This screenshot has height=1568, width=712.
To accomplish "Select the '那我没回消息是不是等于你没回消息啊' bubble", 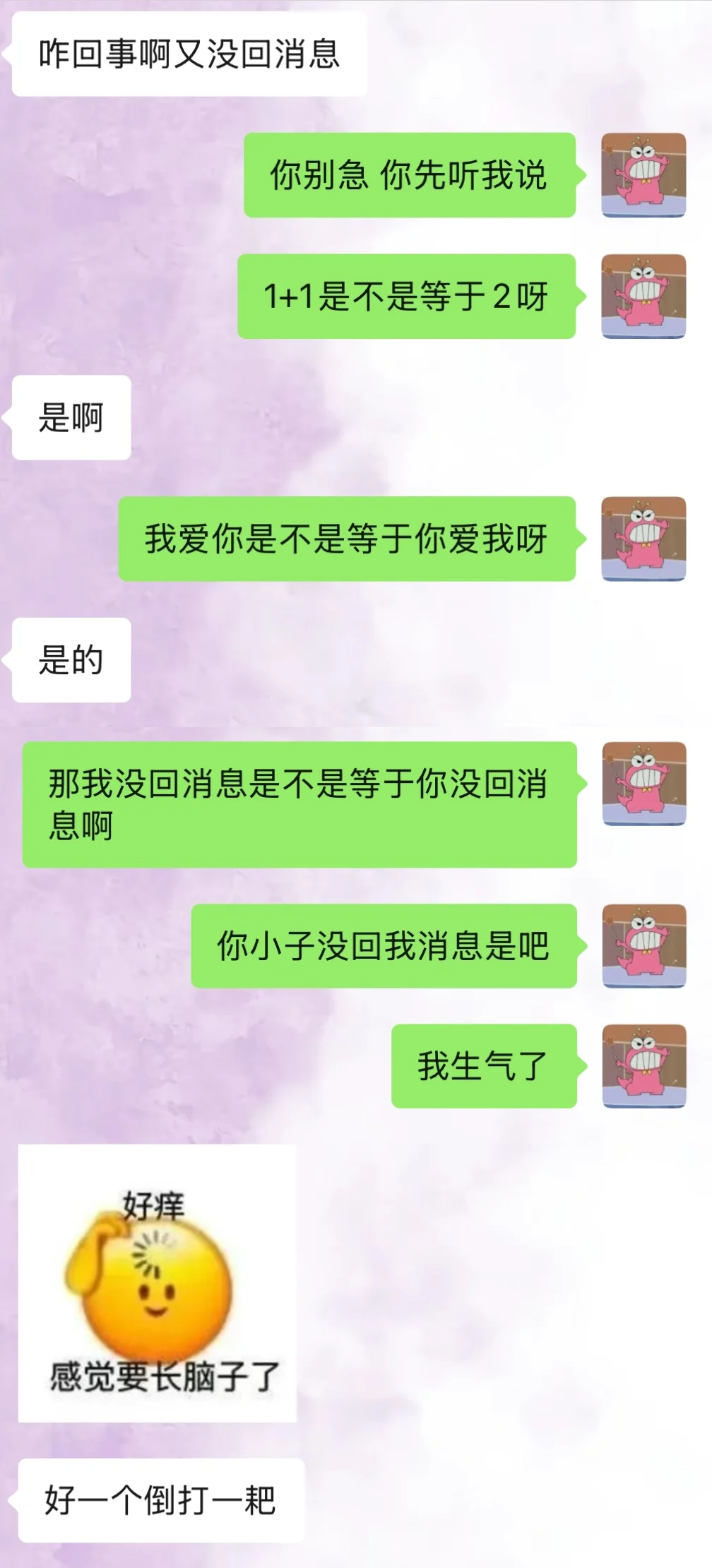I will (304, 803).
